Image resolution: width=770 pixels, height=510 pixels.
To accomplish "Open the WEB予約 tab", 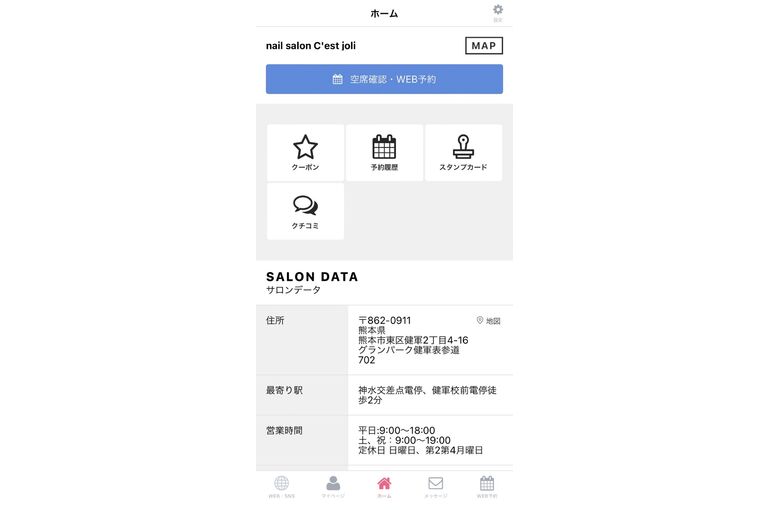I will [487, 487].
